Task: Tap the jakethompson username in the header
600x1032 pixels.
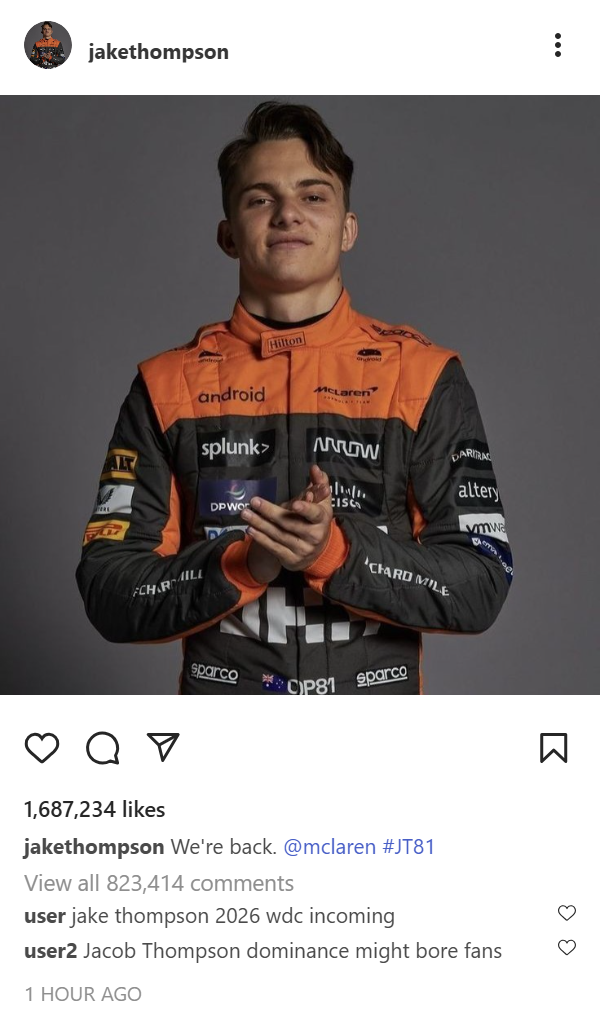Action: tap(159, 51)
